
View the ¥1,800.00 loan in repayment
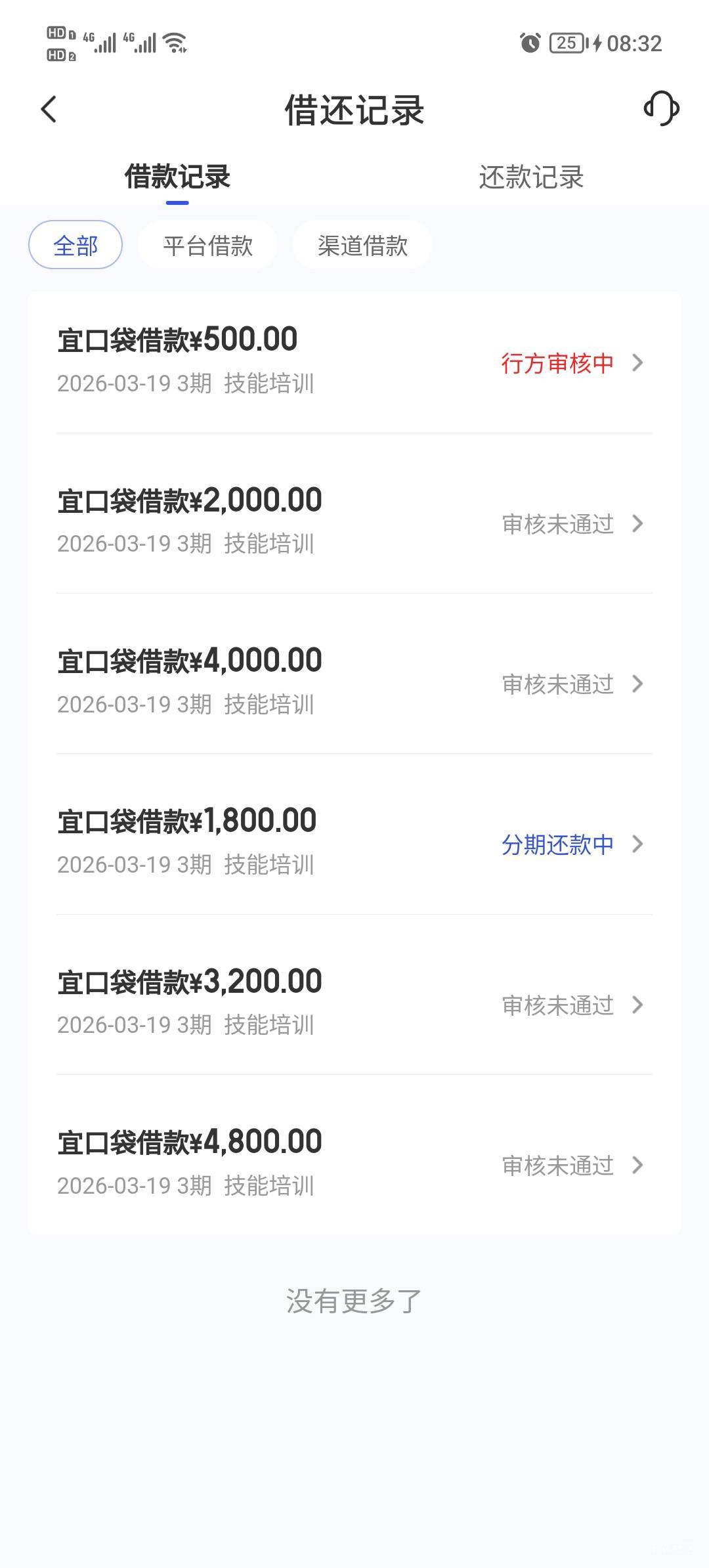(353, 842)
